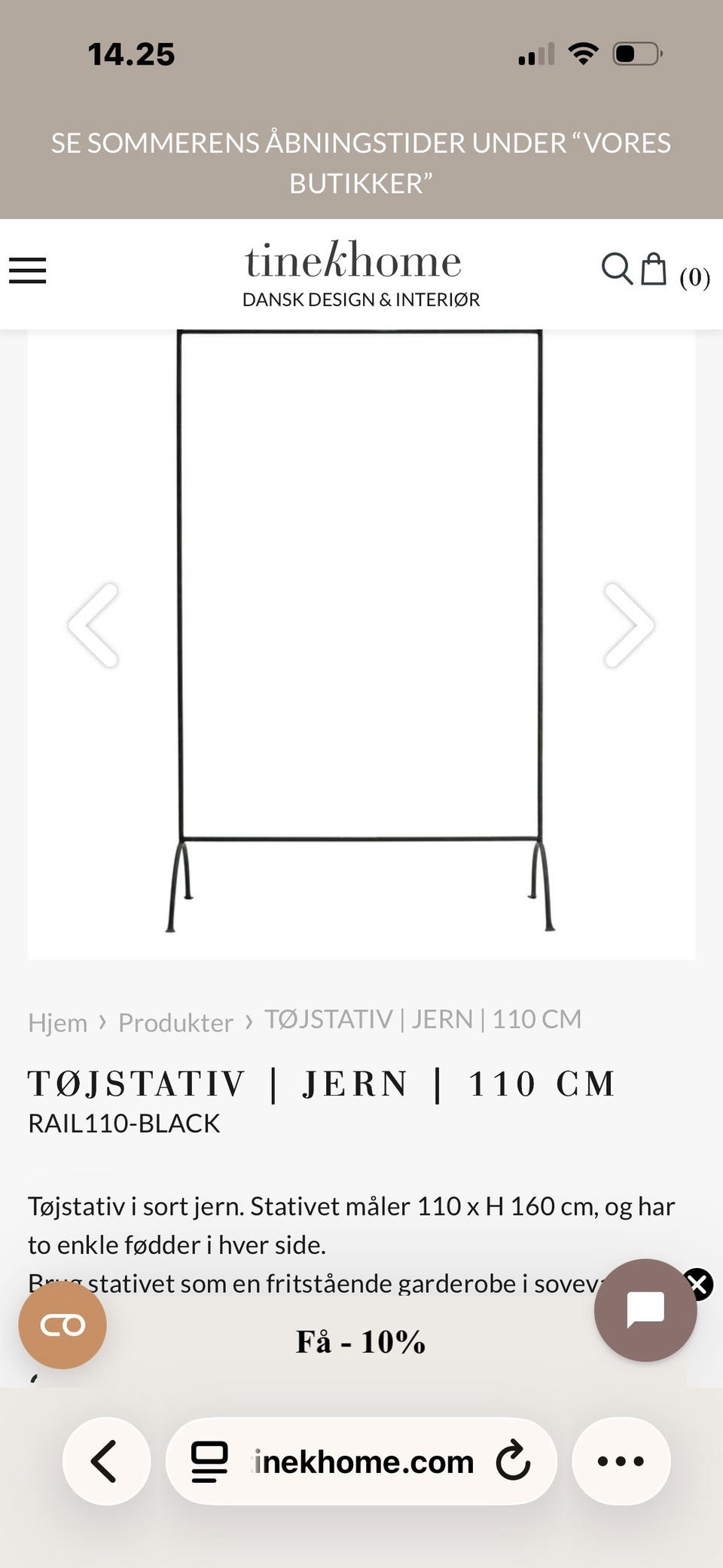
Task: Open the round brown accessibility button
Action: pos(63,1325)
